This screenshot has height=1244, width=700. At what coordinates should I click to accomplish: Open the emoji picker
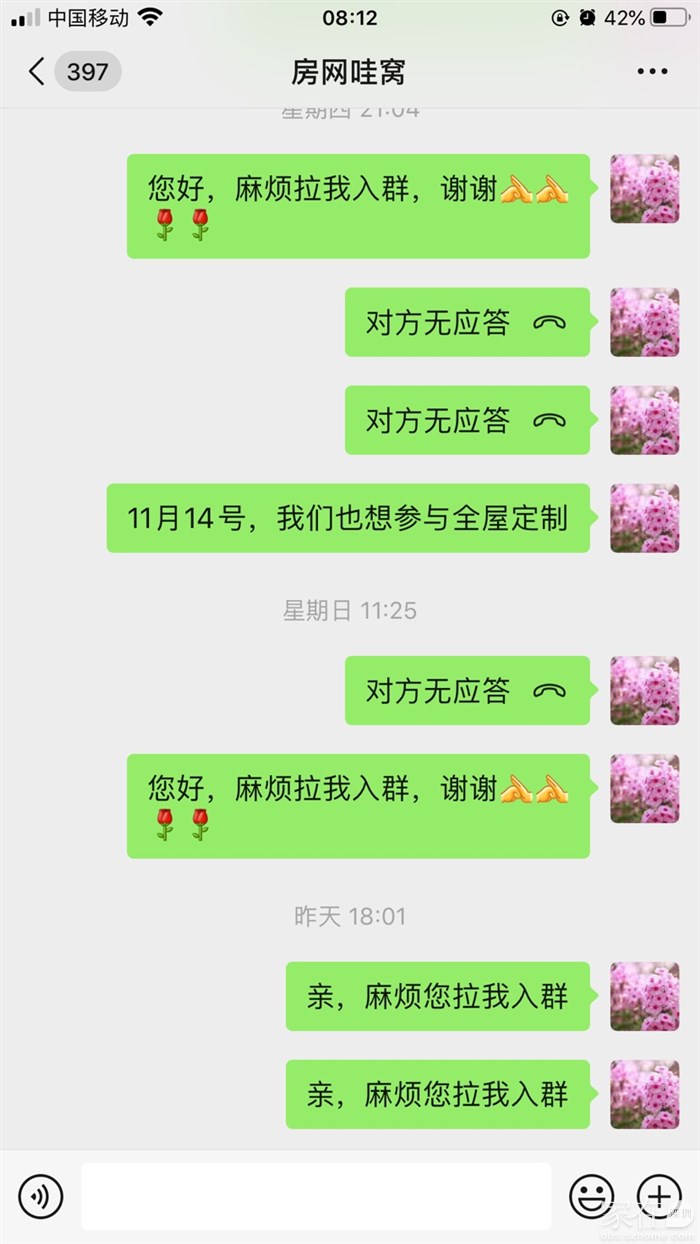tap(591, 1195)
